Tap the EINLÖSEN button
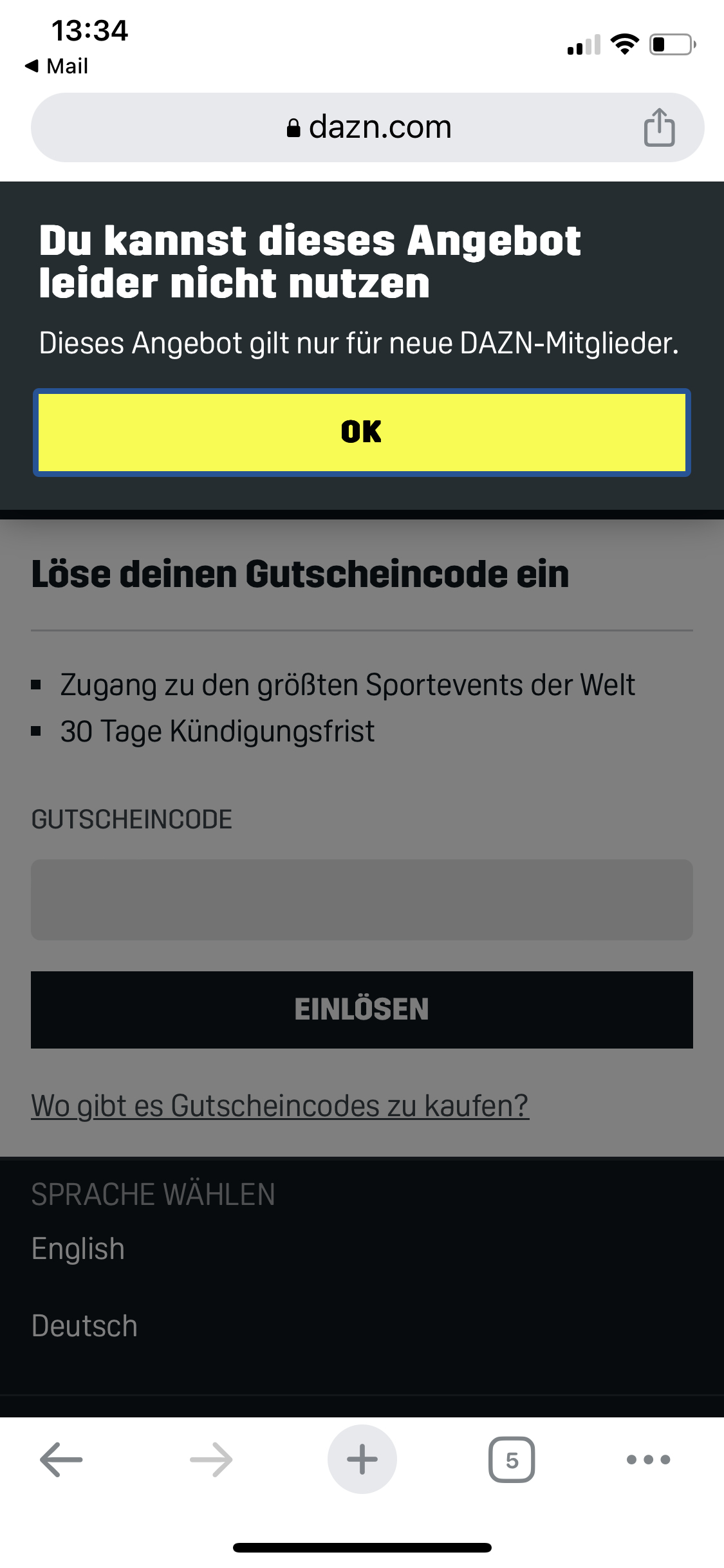 [x=362, y=1009]
